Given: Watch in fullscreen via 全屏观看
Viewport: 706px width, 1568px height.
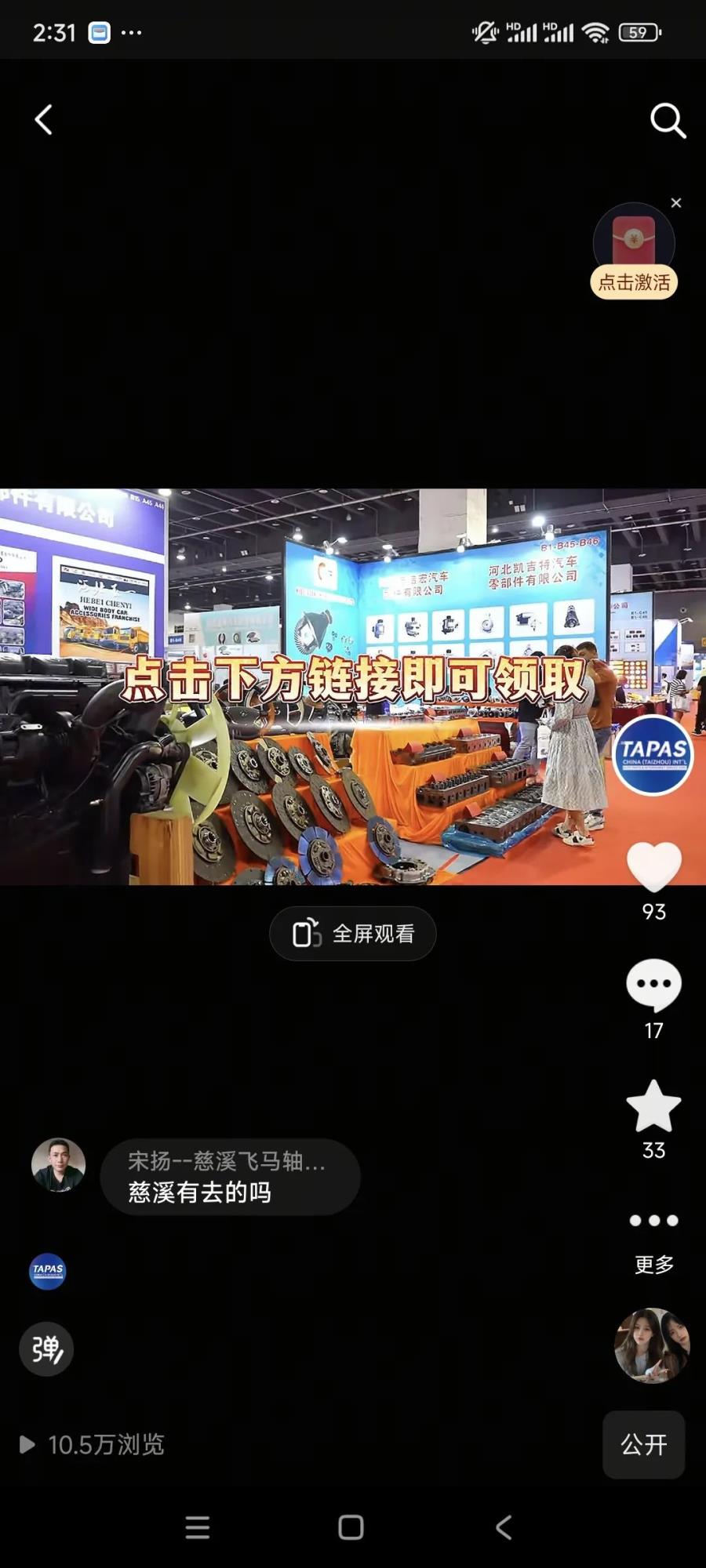Looking at the screenshot, I should click(x=353, y=934).
